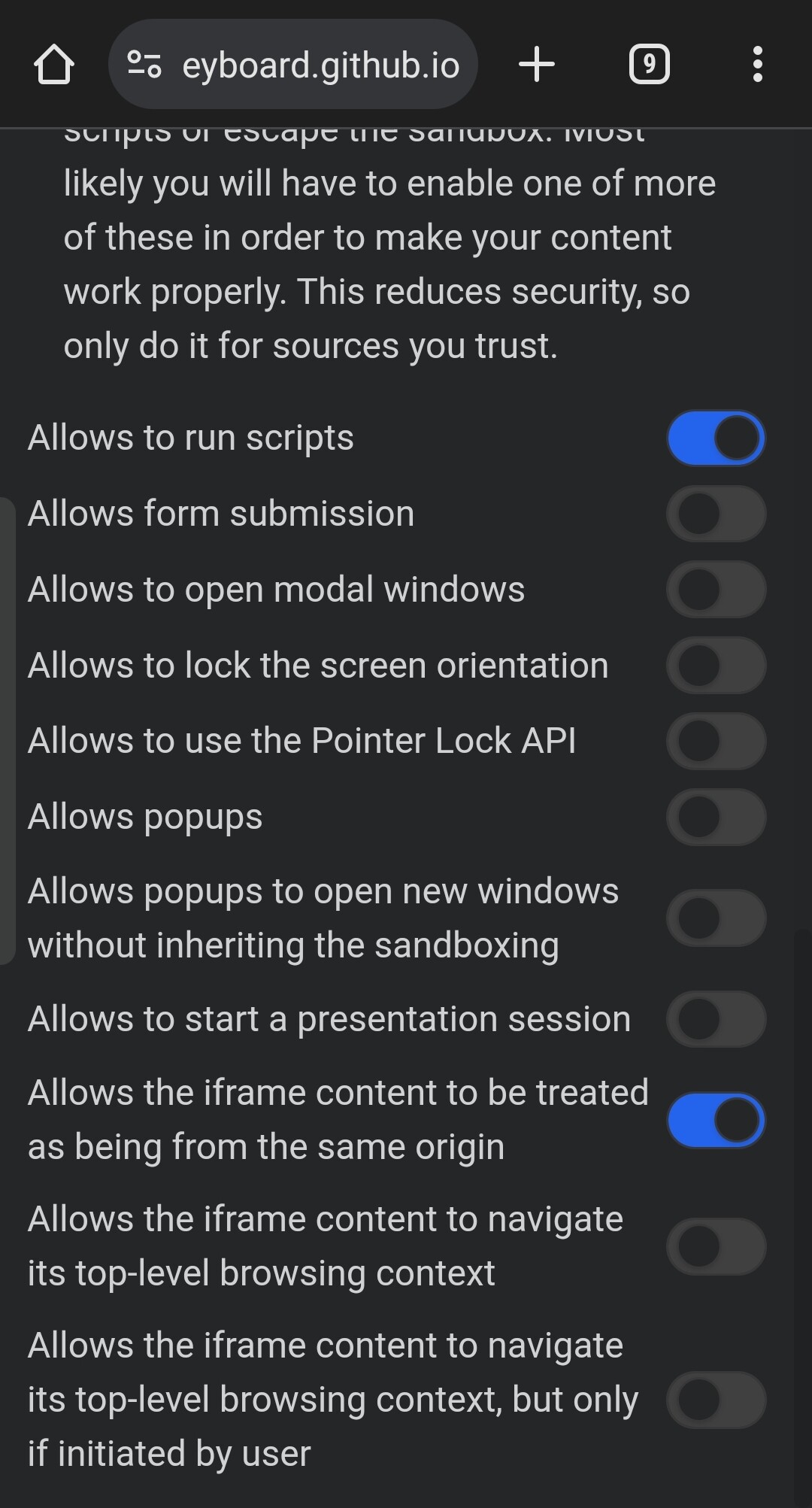The width and height of the screenshot is (812, 1508).
Task: Turn off the same origin iframe toggle
Action: 716,1120
